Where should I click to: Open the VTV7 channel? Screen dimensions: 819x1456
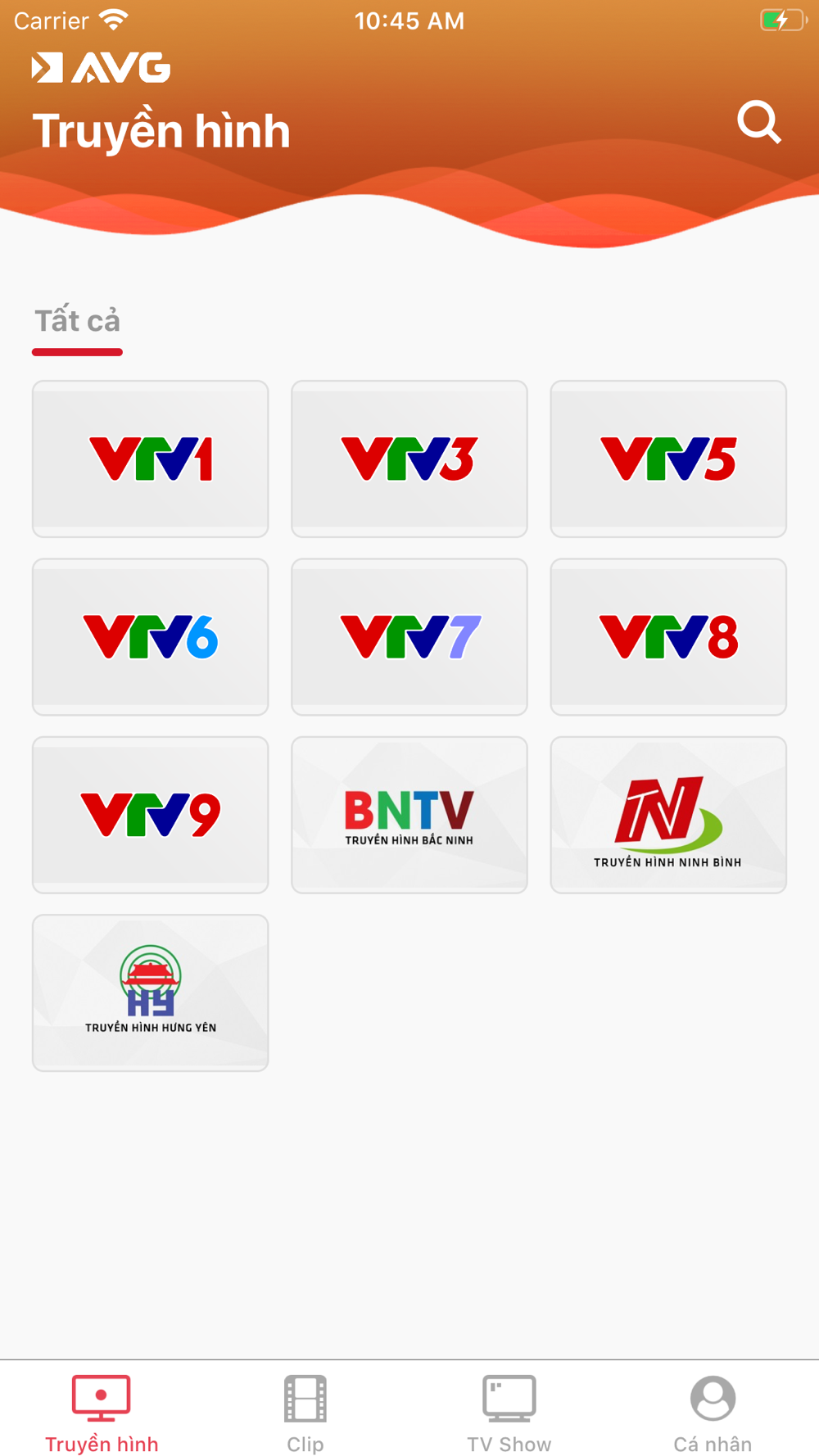(x=409, y=637)
